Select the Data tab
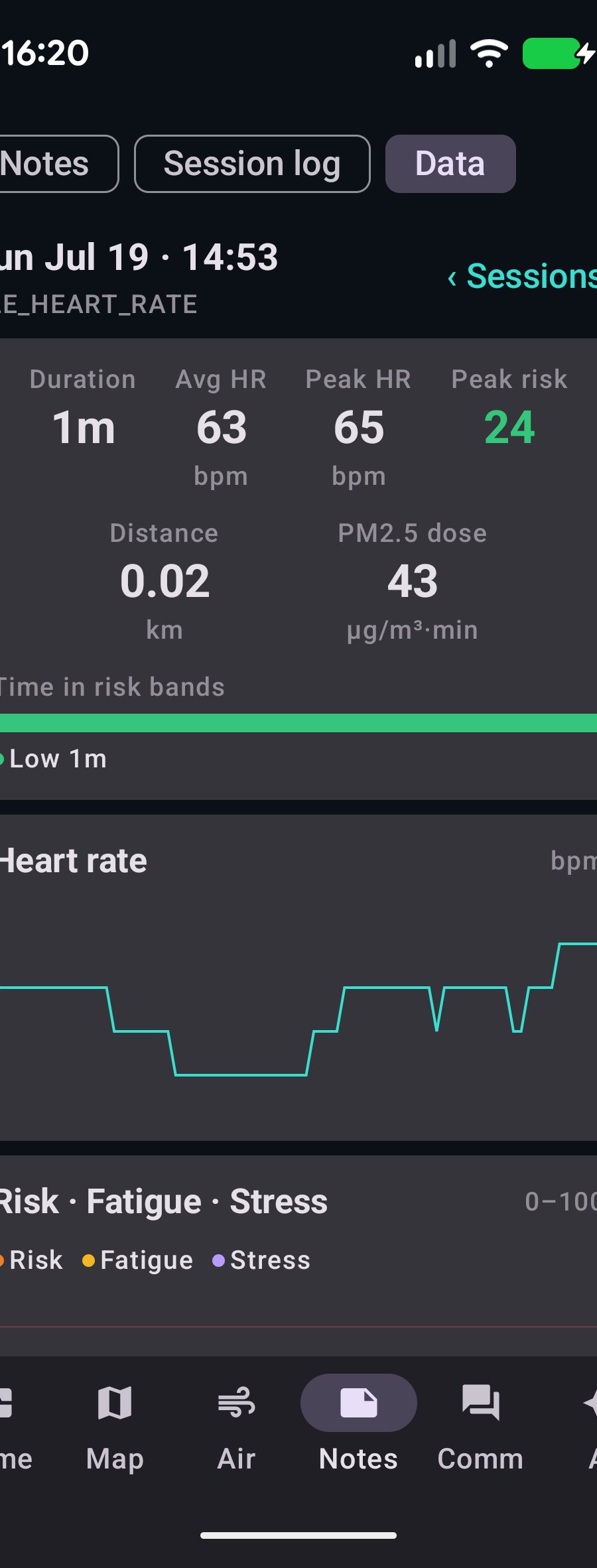 (x=450, y=164)
